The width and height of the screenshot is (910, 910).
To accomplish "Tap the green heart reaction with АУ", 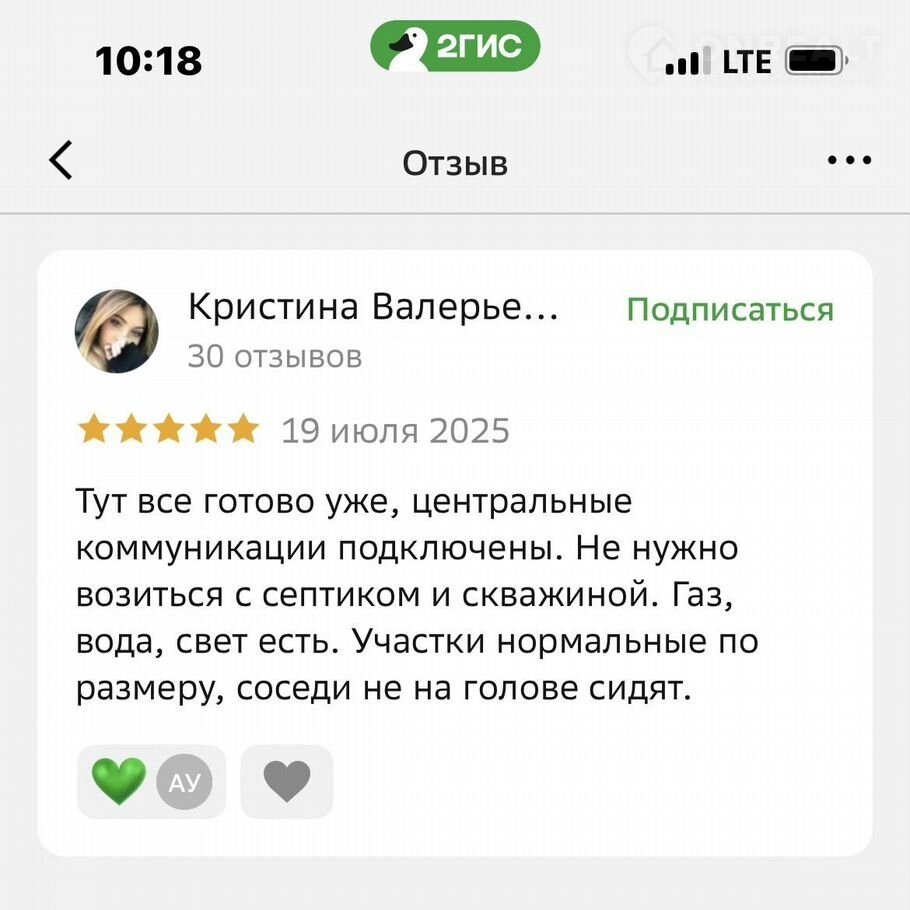I will [150, 782].
